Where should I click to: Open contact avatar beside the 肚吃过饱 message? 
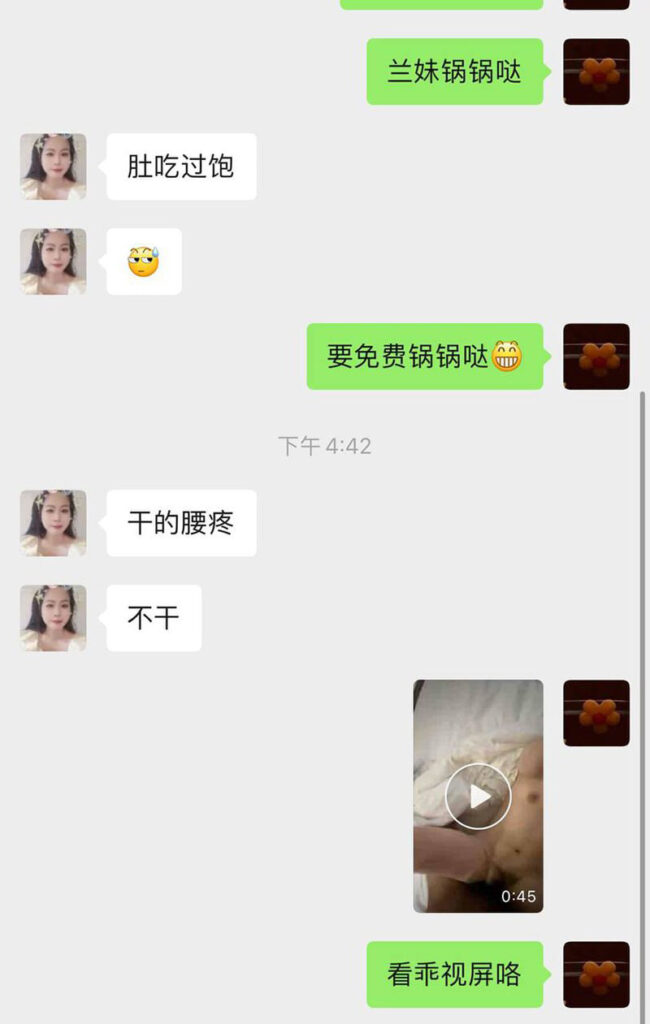coord(53,166)
